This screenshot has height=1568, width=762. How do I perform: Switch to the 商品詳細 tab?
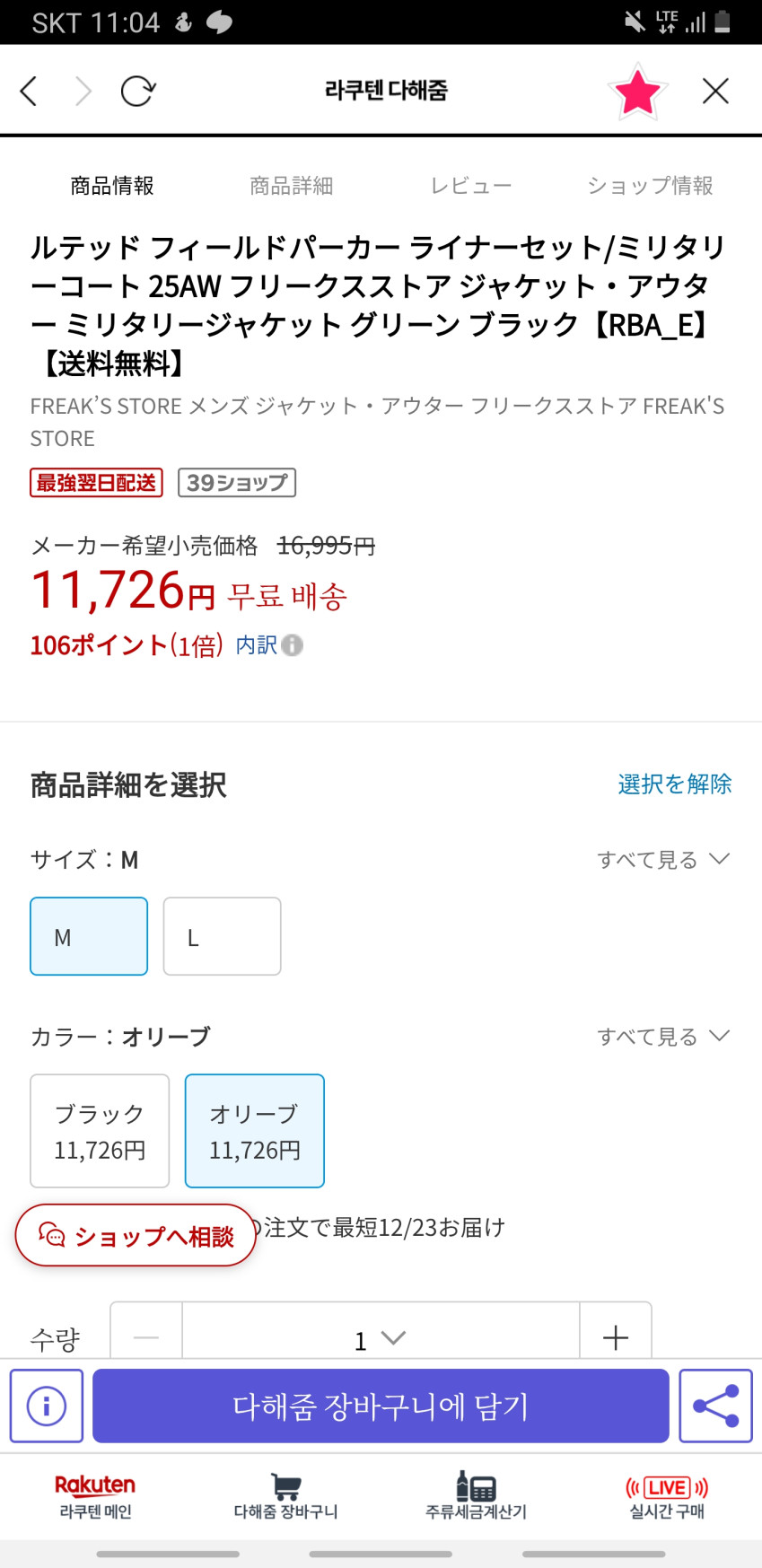pyautogui.click(x=291, y=186)
